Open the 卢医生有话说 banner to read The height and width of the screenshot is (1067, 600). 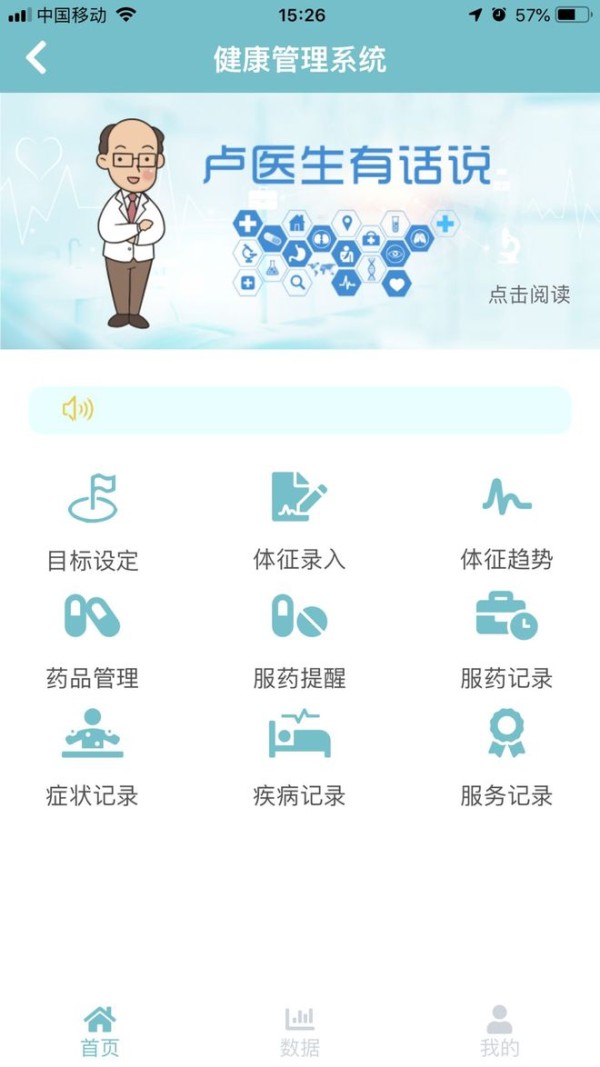point(300,220)
